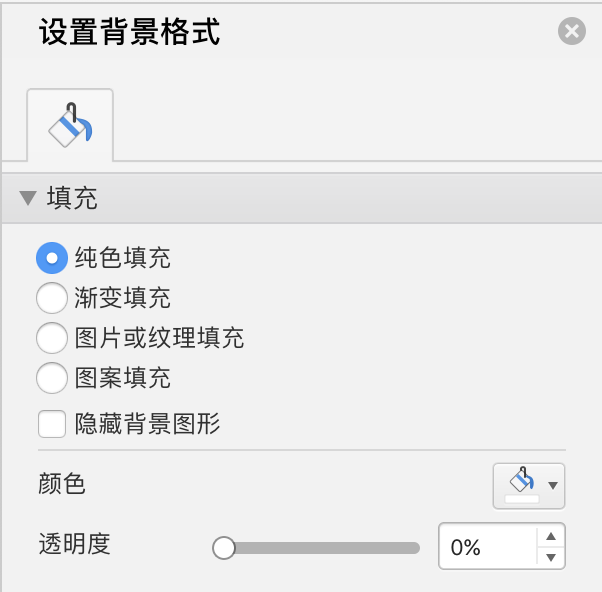Focus the 0% transparency field
Screen dimensions: 602x592
[487, 547]
